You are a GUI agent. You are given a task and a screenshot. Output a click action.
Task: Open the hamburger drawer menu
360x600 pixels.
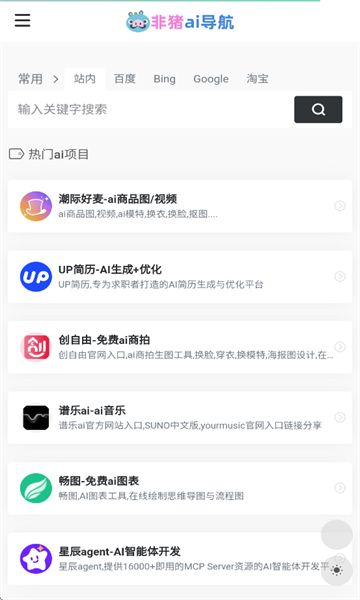[x=23, y=20]
